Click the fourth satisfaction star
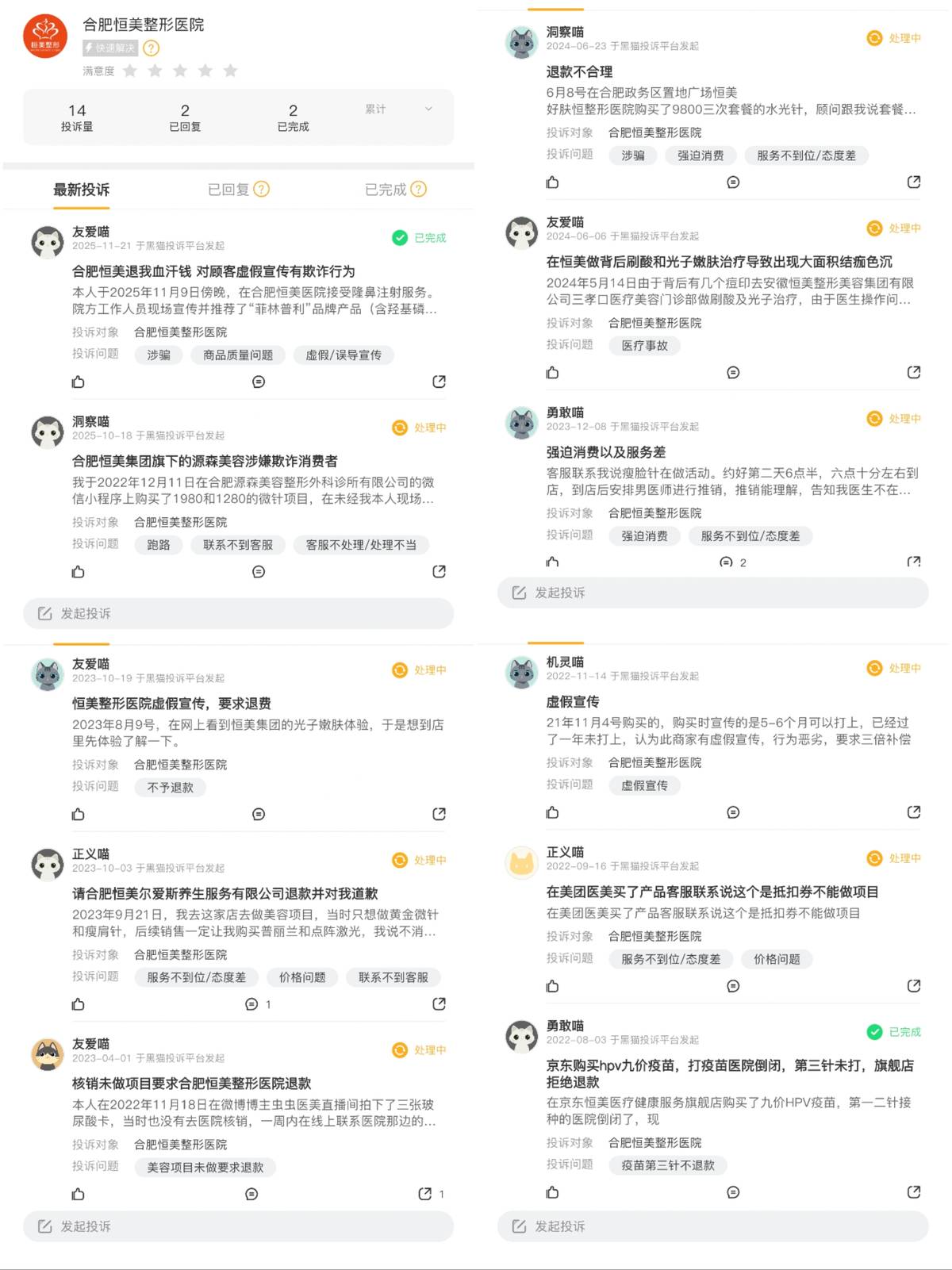 [205, 71]
